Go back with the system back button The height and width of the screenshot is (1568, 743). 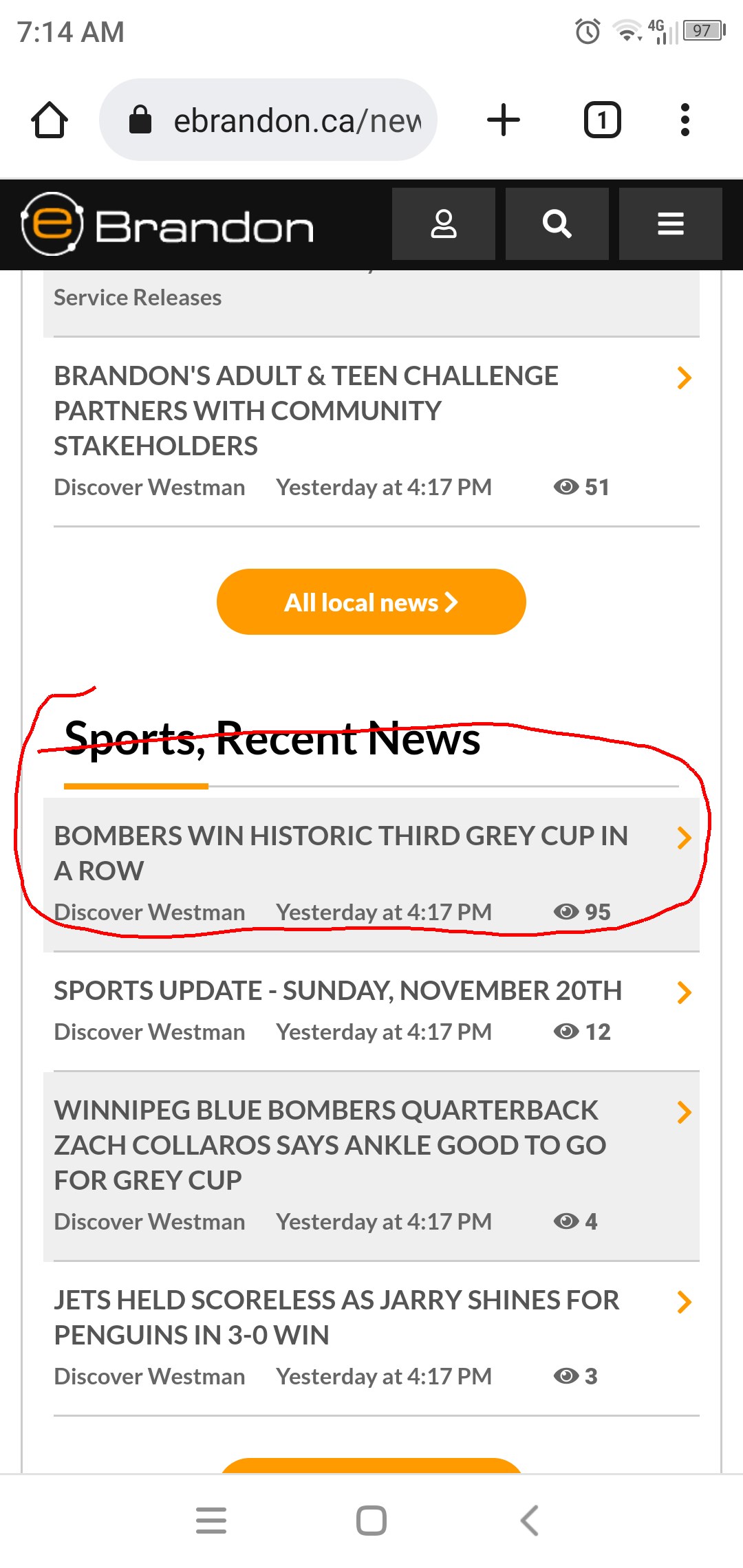530,1520
